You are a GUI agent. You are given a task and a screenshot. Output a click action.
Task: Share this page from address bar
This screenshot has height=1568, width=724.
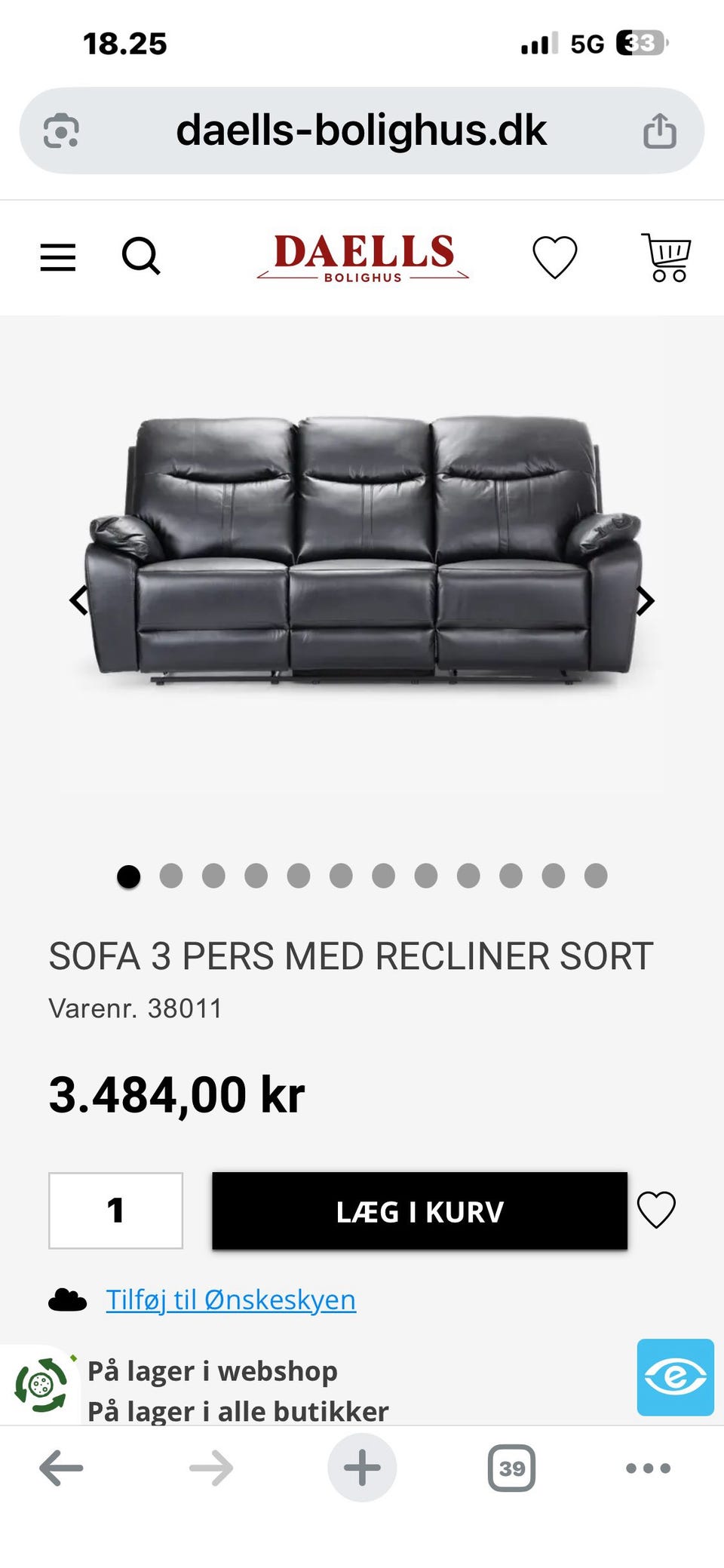[x=659, y=130]
